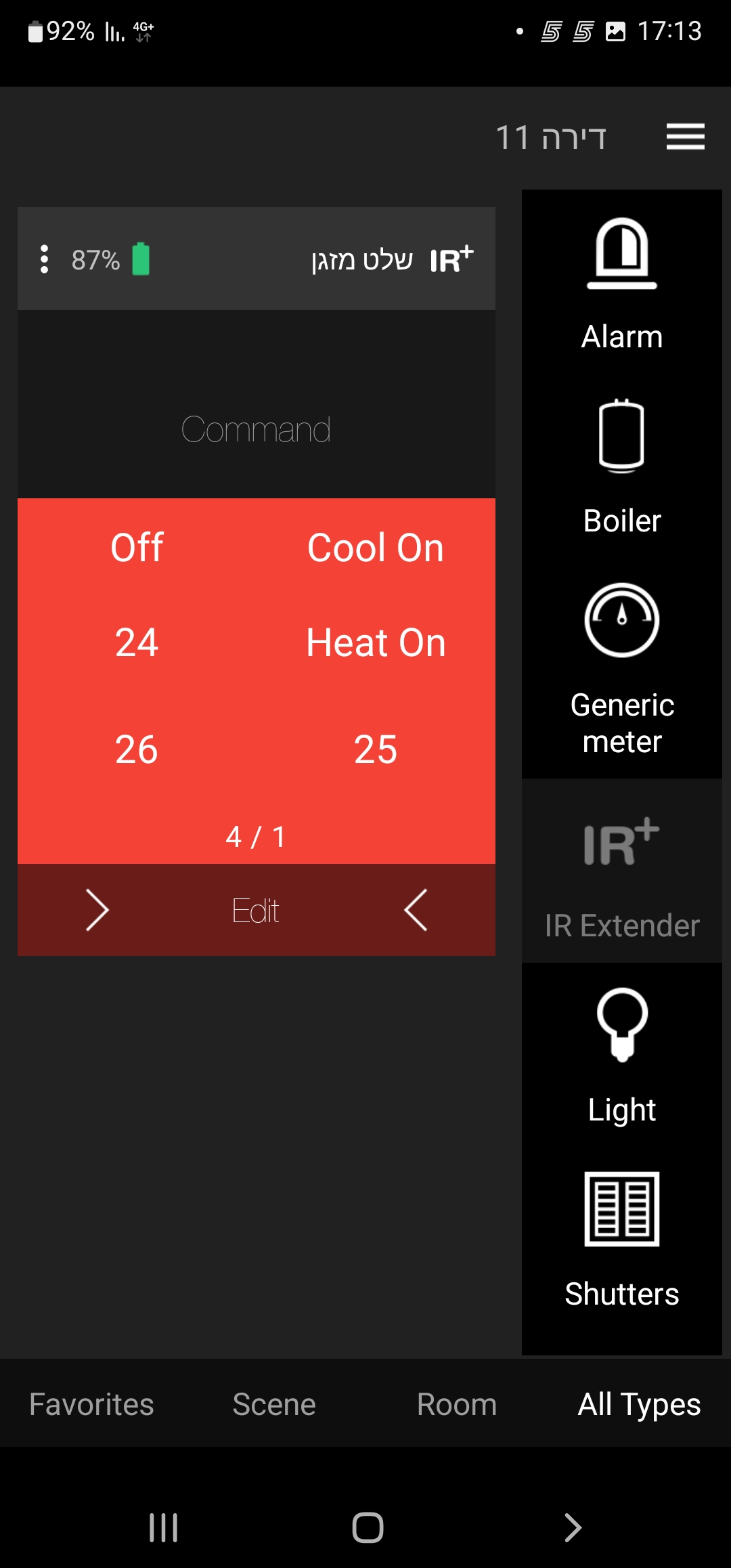Switch to the Favorites tab
This screenshot has height=1568, width=731.
click(91, 1404)
